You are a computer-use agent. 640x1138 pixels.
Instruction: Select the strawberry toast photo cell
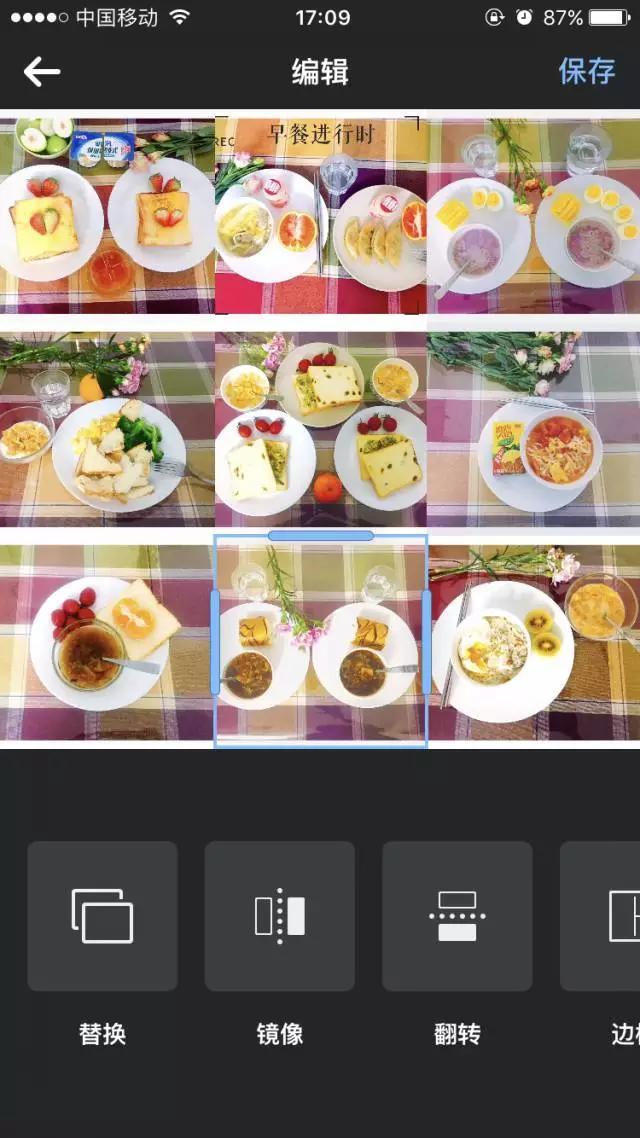106,216
